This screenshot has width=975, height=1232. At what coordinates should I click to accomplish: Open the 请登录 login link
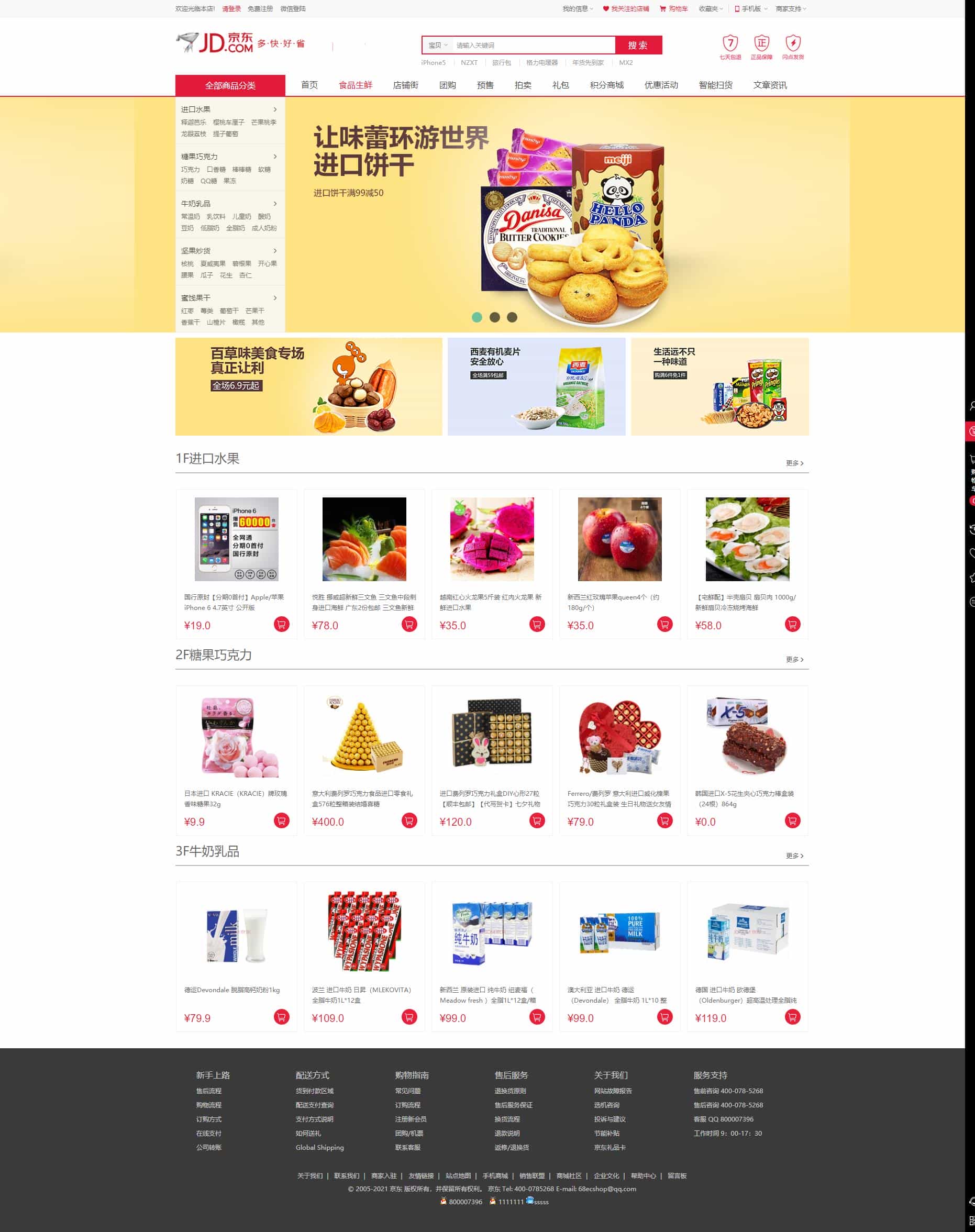coord(231,8)
